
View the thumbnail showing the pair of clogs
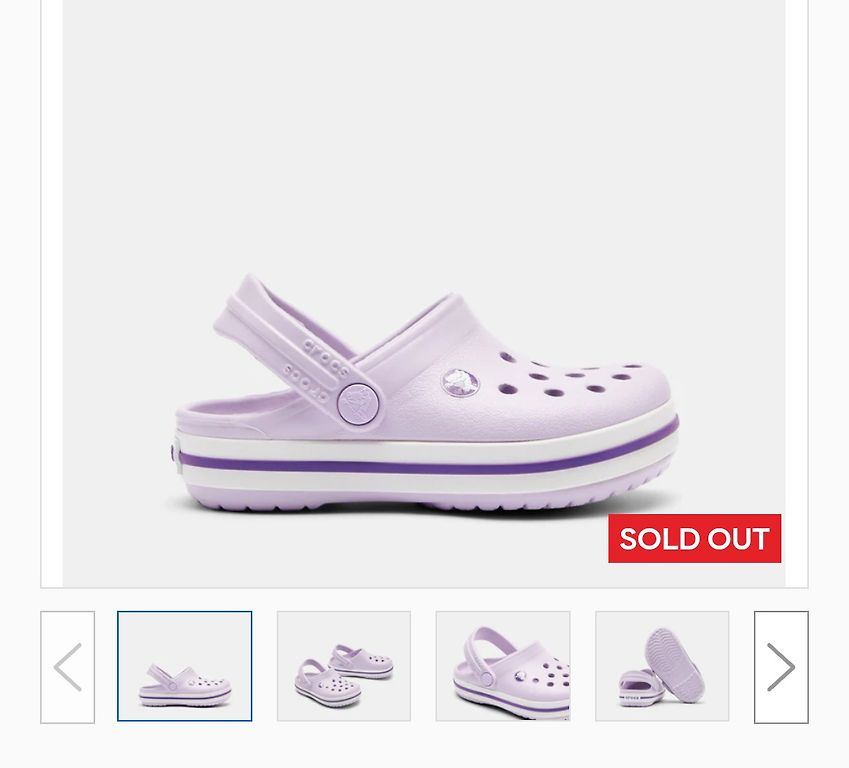click(x=344, y=666)
